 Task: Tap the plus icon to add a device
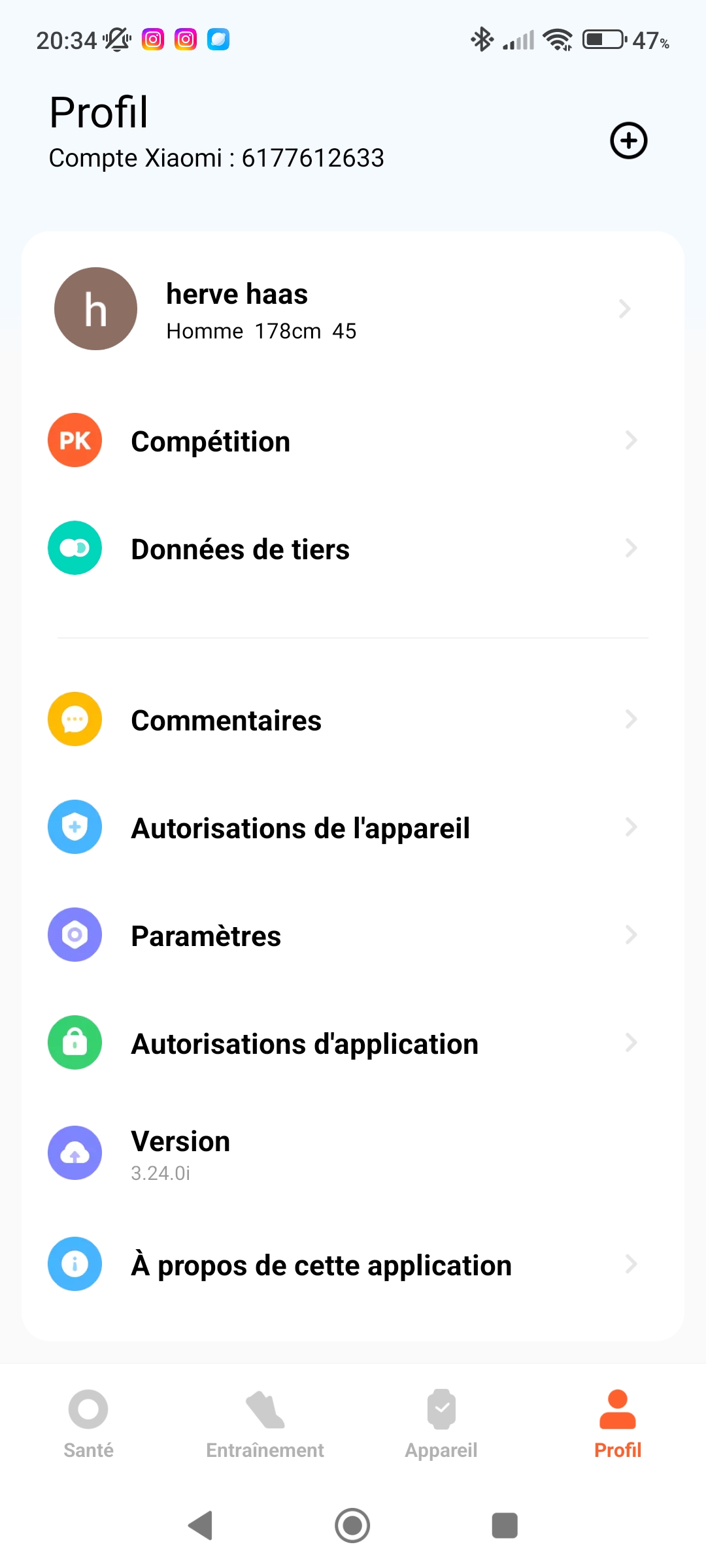tap(628, 140)
